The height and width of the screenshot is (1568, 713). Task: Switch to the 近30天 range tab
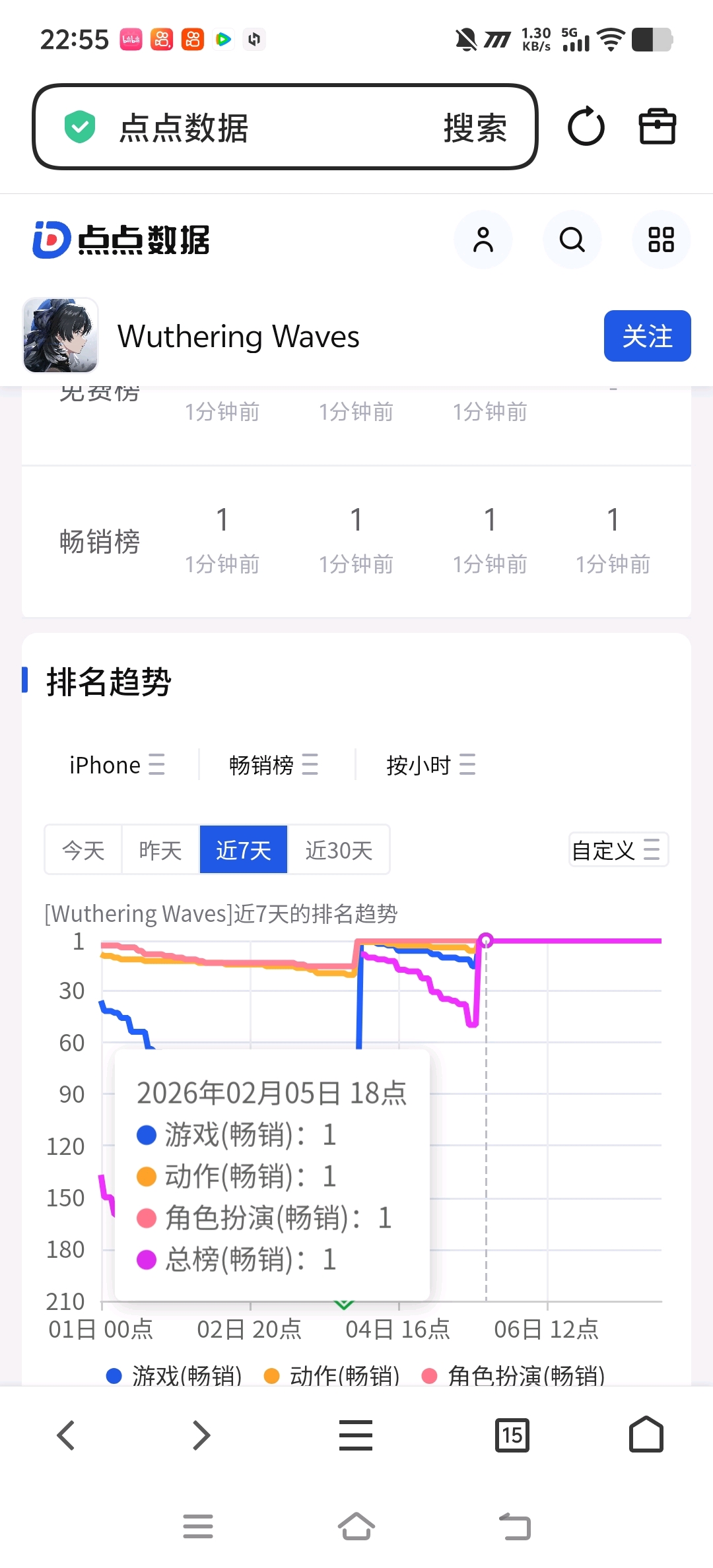[x=339, y=850]
